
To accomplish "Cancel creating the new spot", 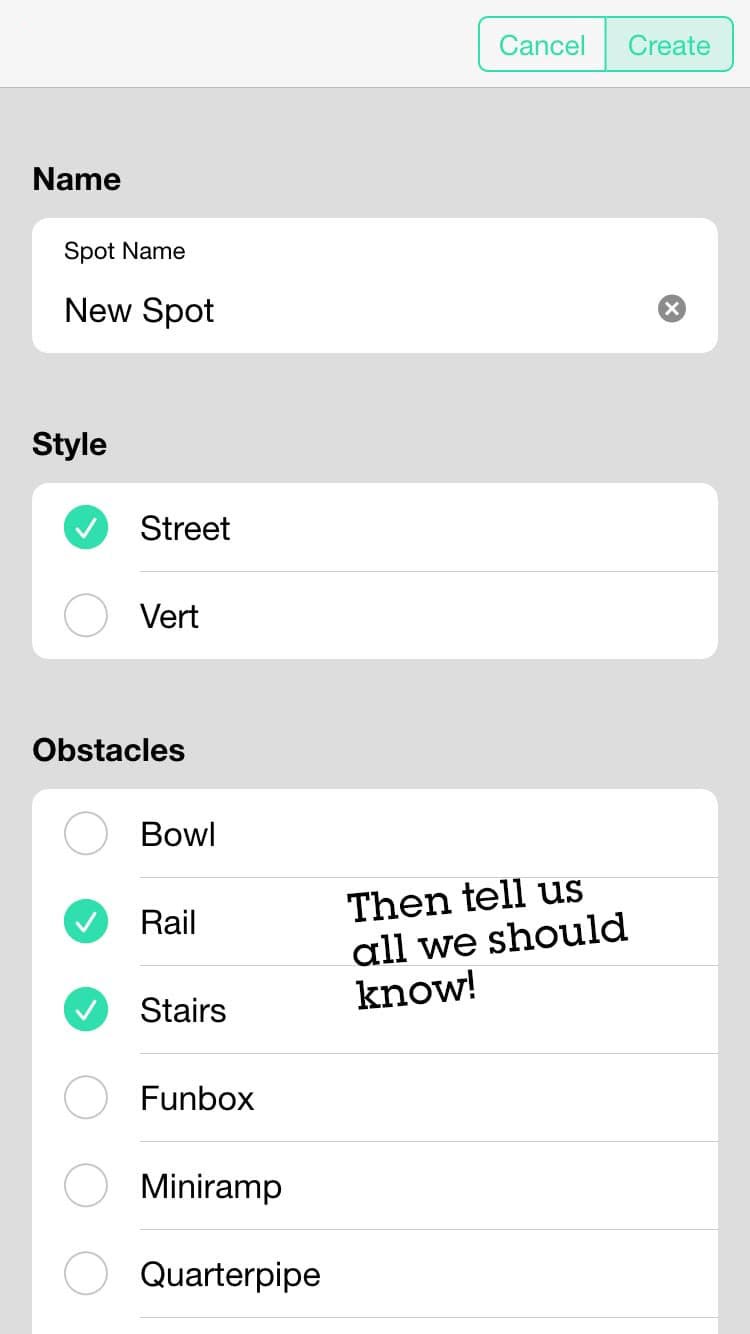I will point(542,45).
